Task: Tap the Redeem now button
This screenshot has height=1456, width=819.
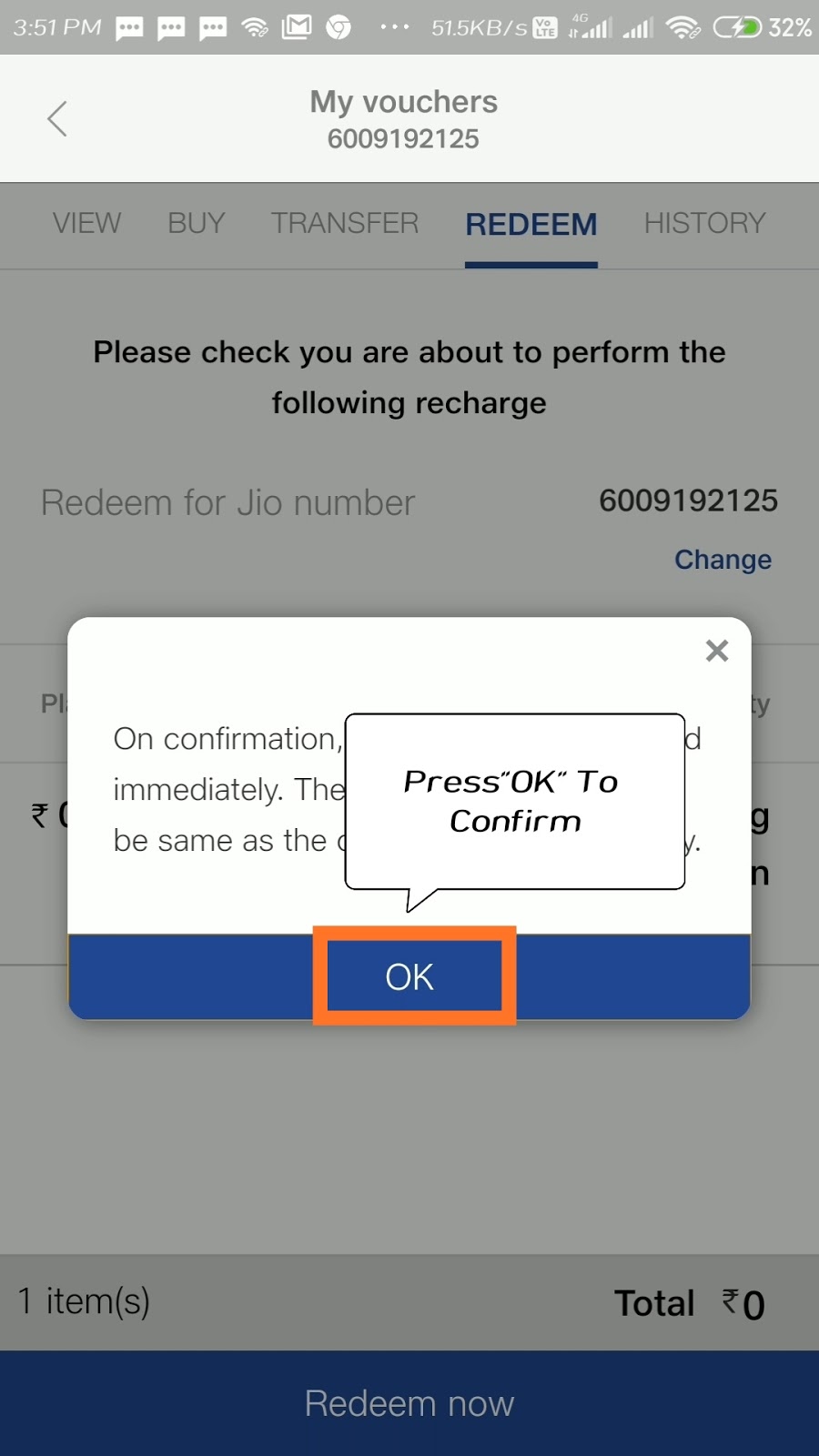Action: coord(409,1403)
